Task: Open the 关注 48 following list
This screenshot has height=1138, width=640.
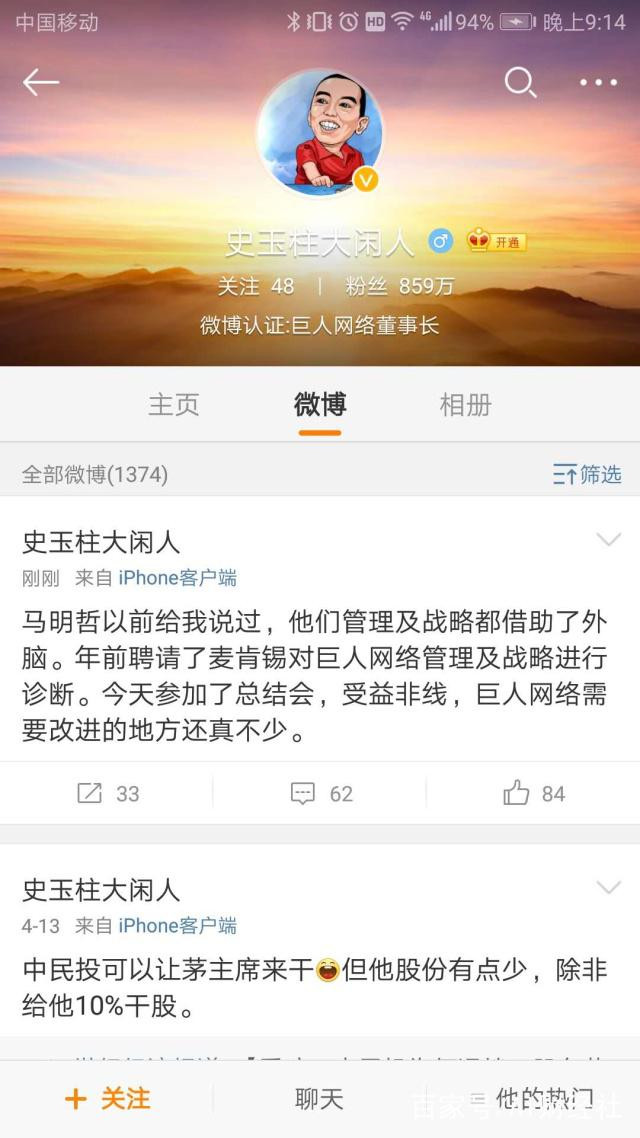Action: [256, 286]
